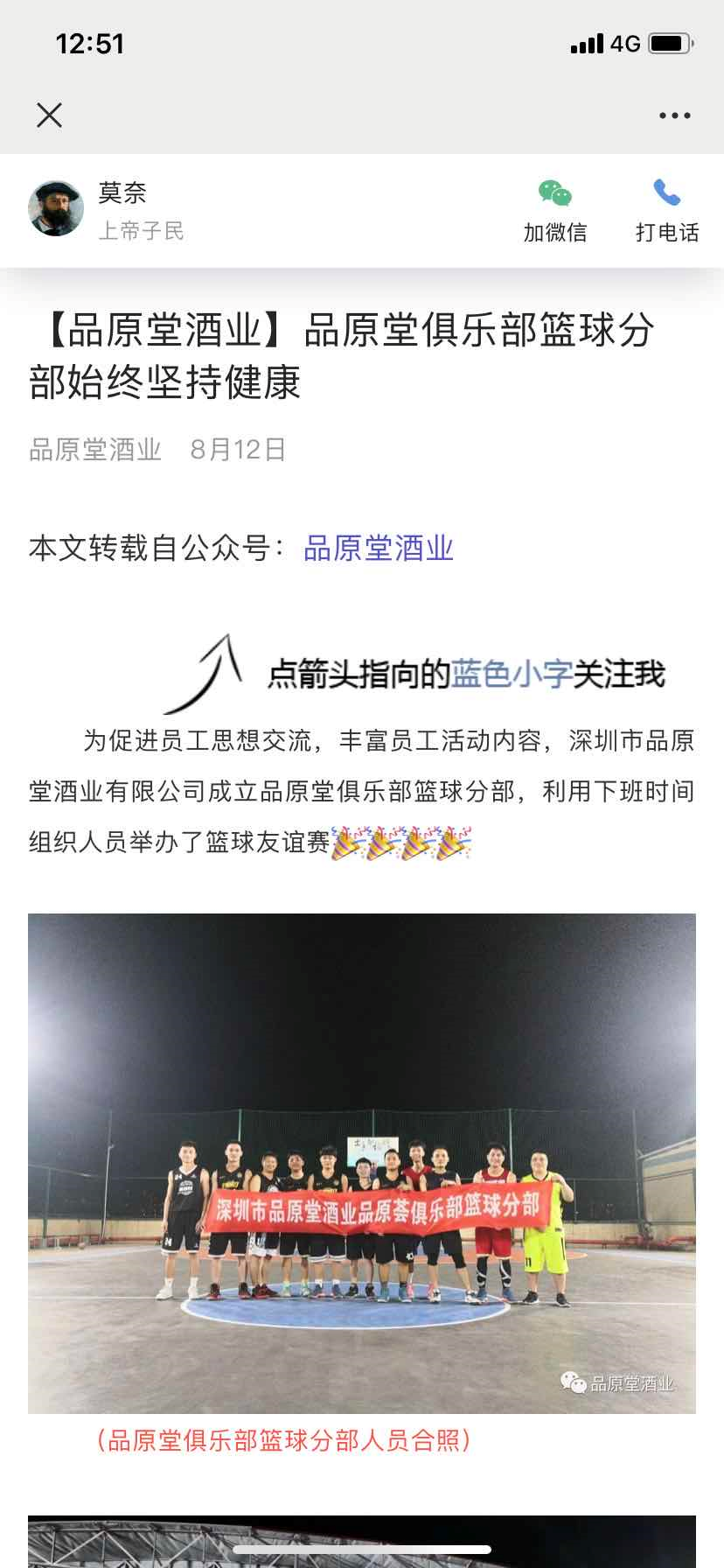Screen dimensions: 724x1568
Task: Close the article page
Action: (49, 115)
